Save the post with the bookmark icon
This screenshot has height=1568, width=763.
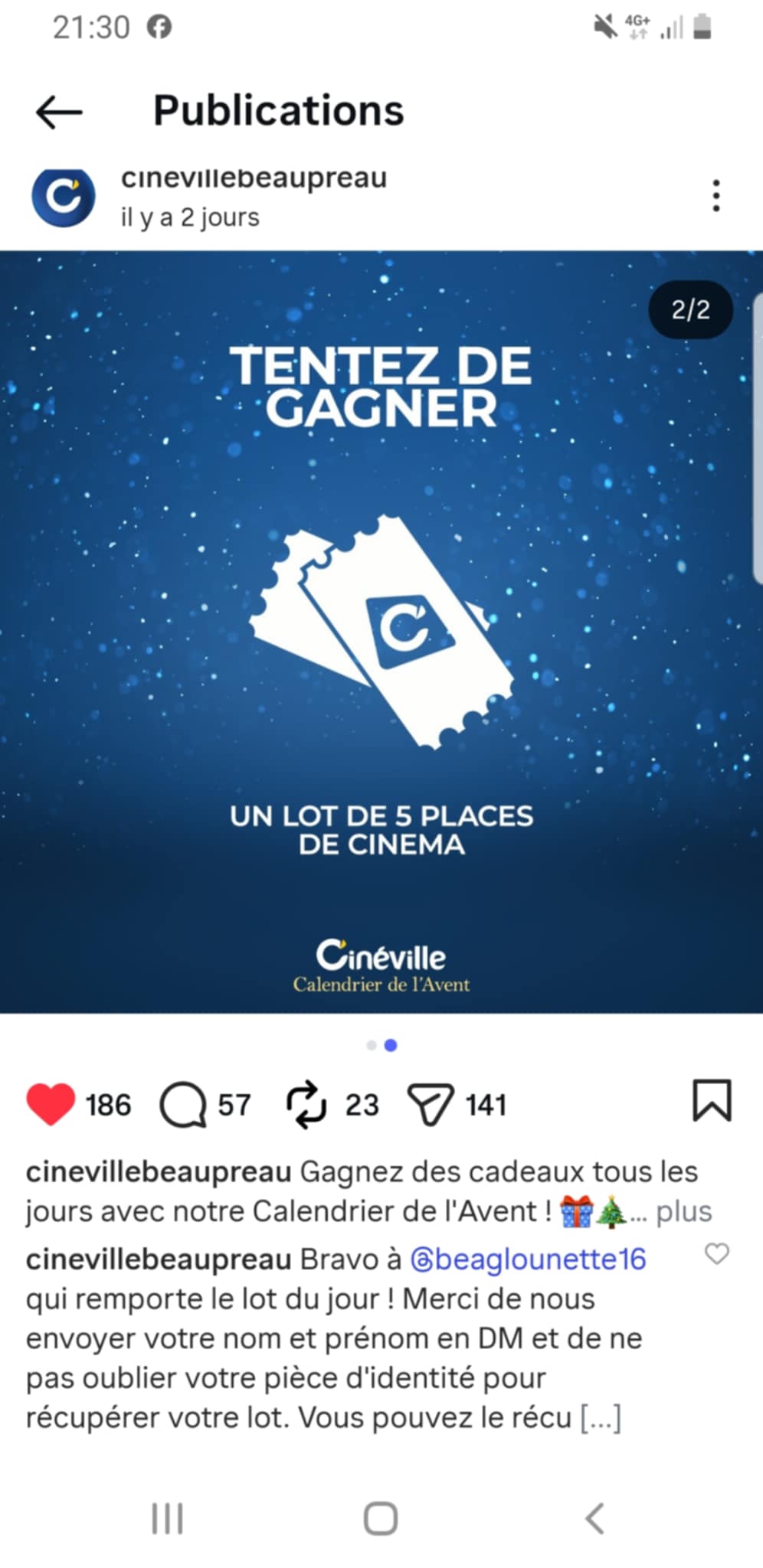coord(712,1101)
